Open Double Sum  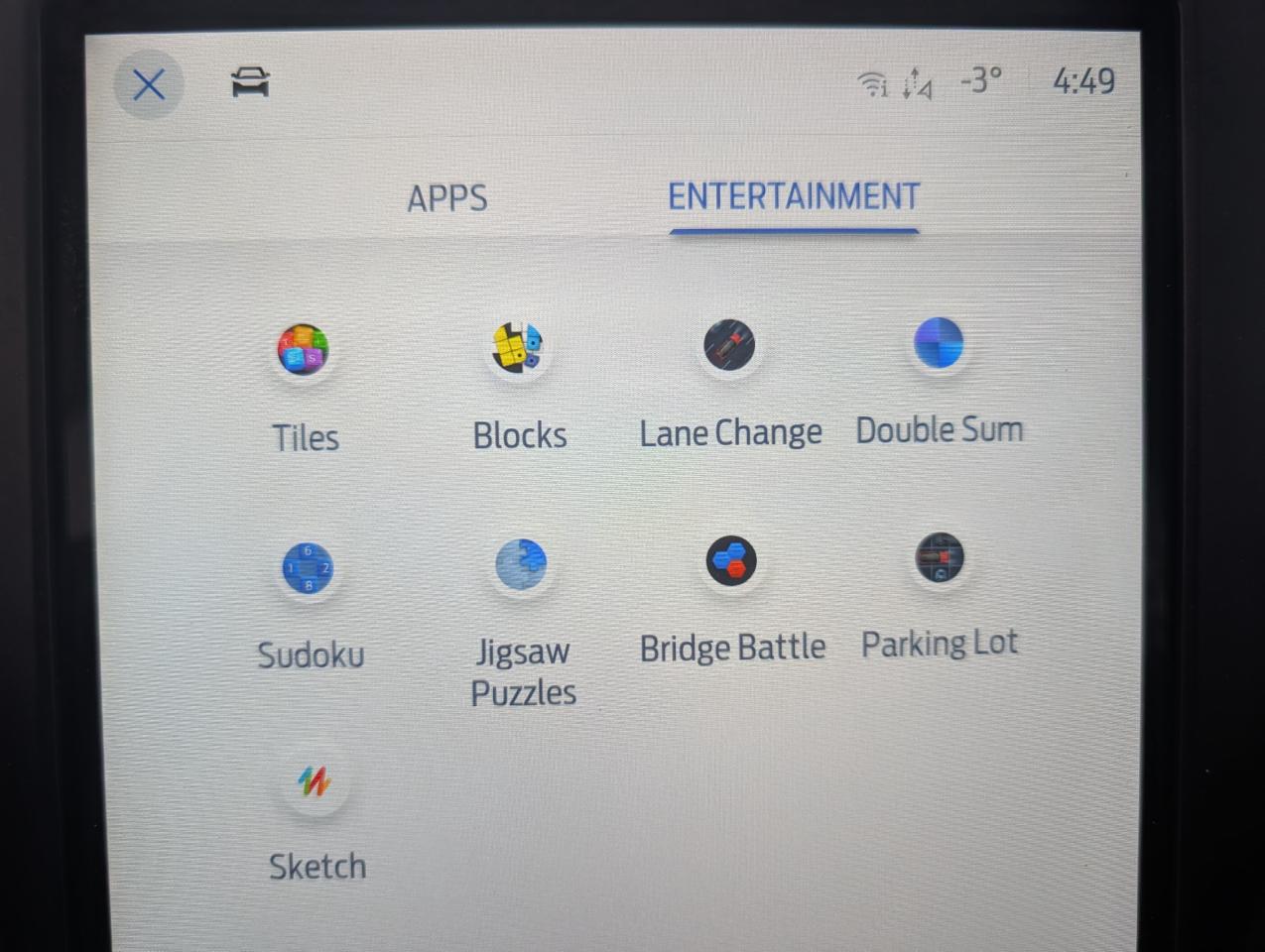click(939, 343)
